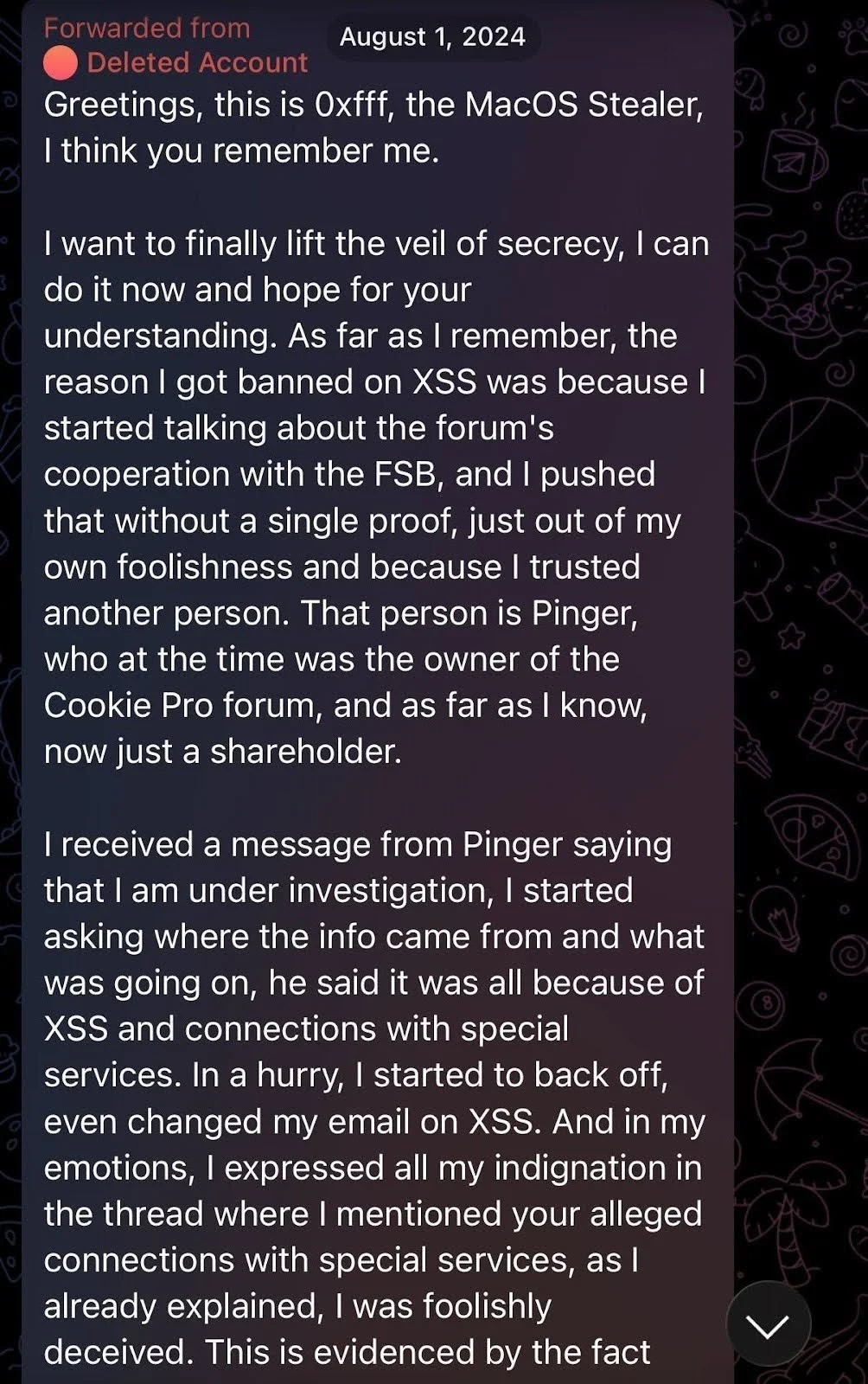Select "changed my email on XSS" text

tap(329, 1122)
